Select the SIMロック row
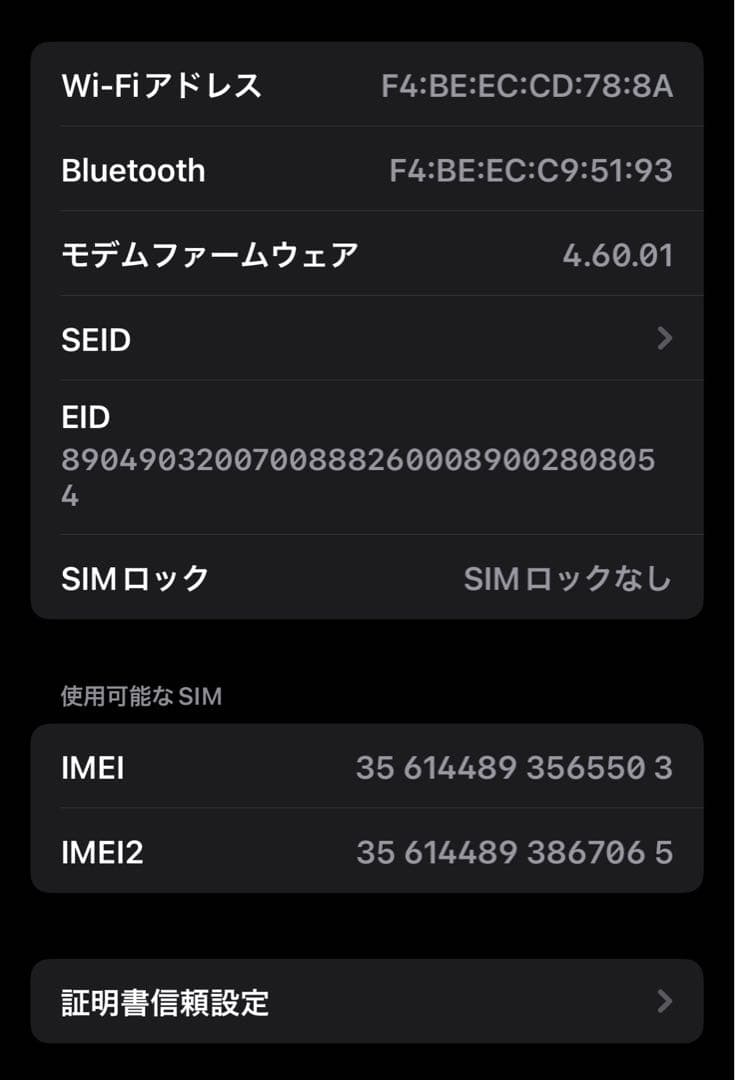Screen dimensions: 735x1080 point(367,577)
